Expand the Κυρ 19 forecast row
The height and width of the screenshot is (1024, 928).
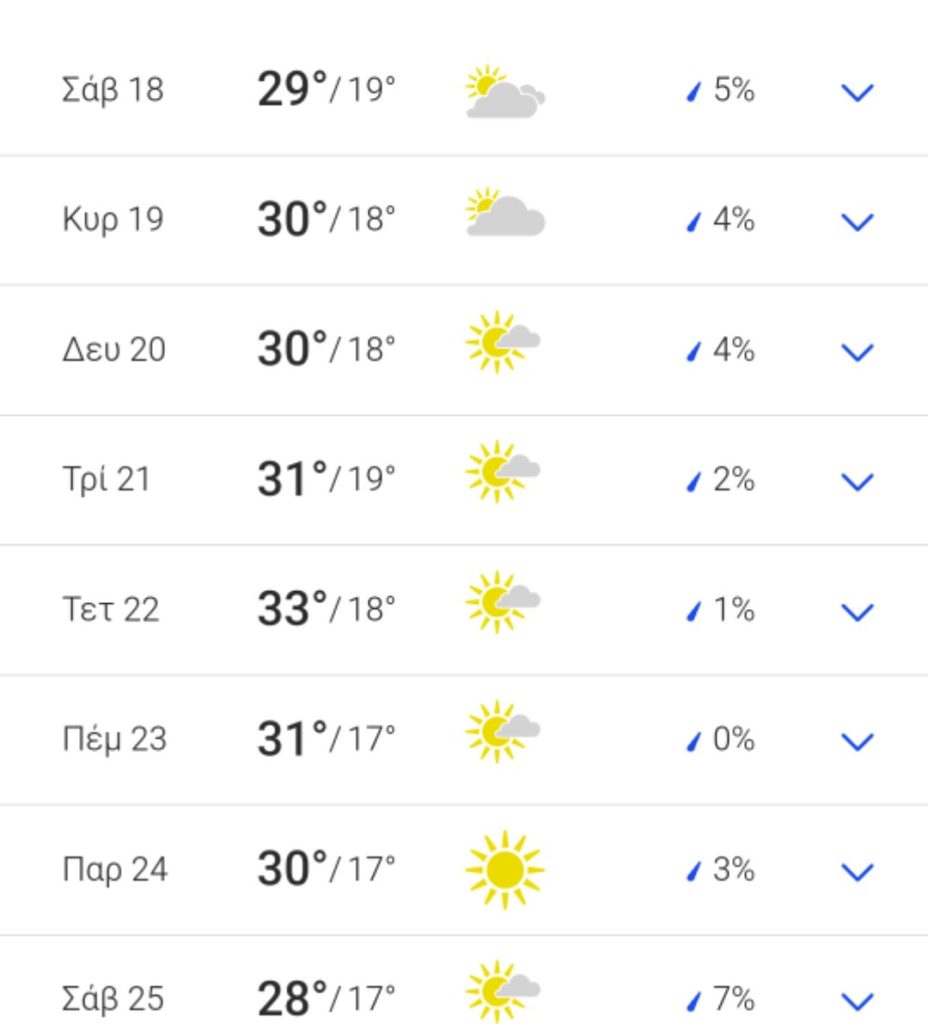(857, 221)
